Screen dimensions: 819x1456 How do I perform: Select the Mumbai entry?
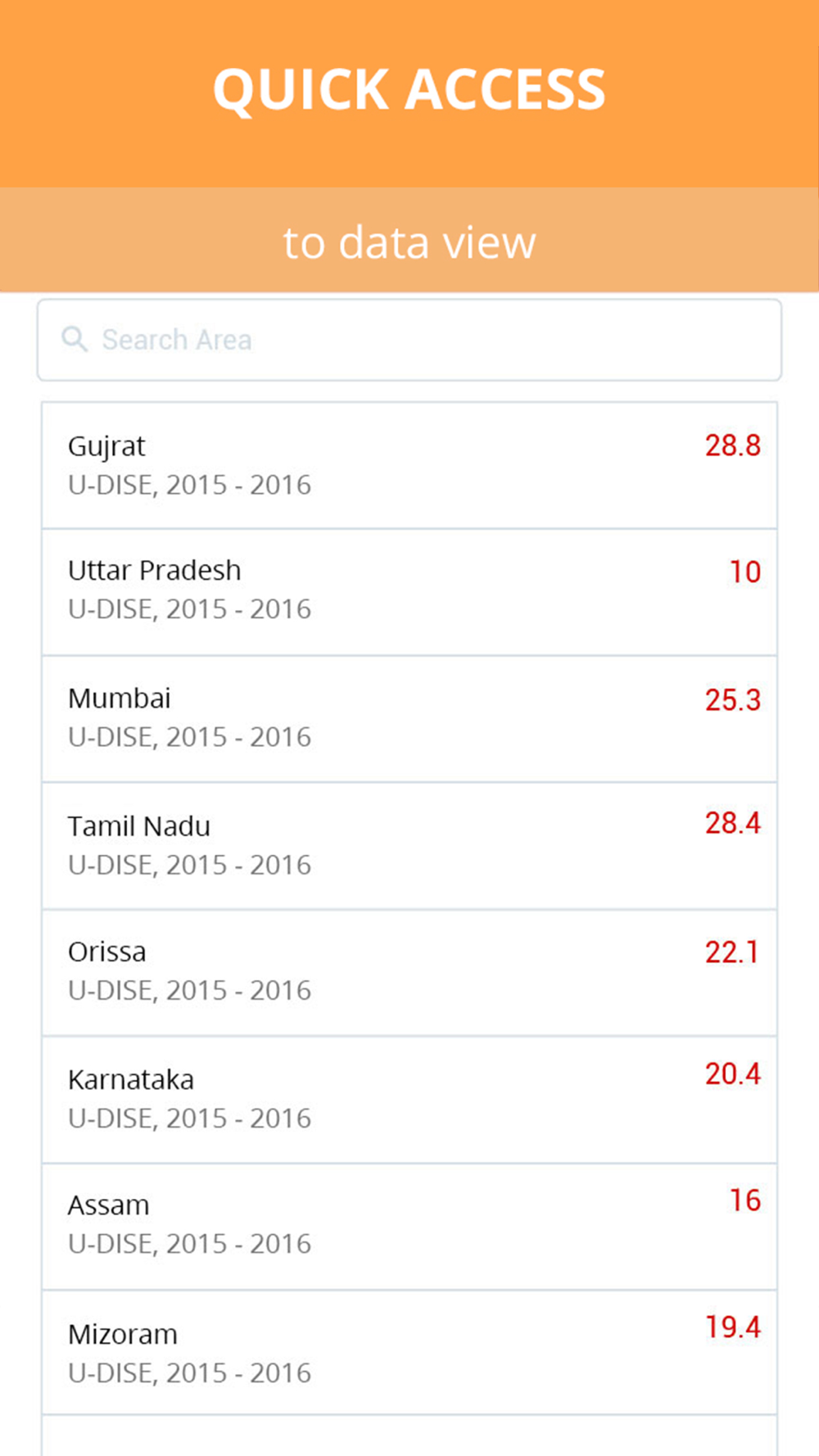tap(409, 719)
